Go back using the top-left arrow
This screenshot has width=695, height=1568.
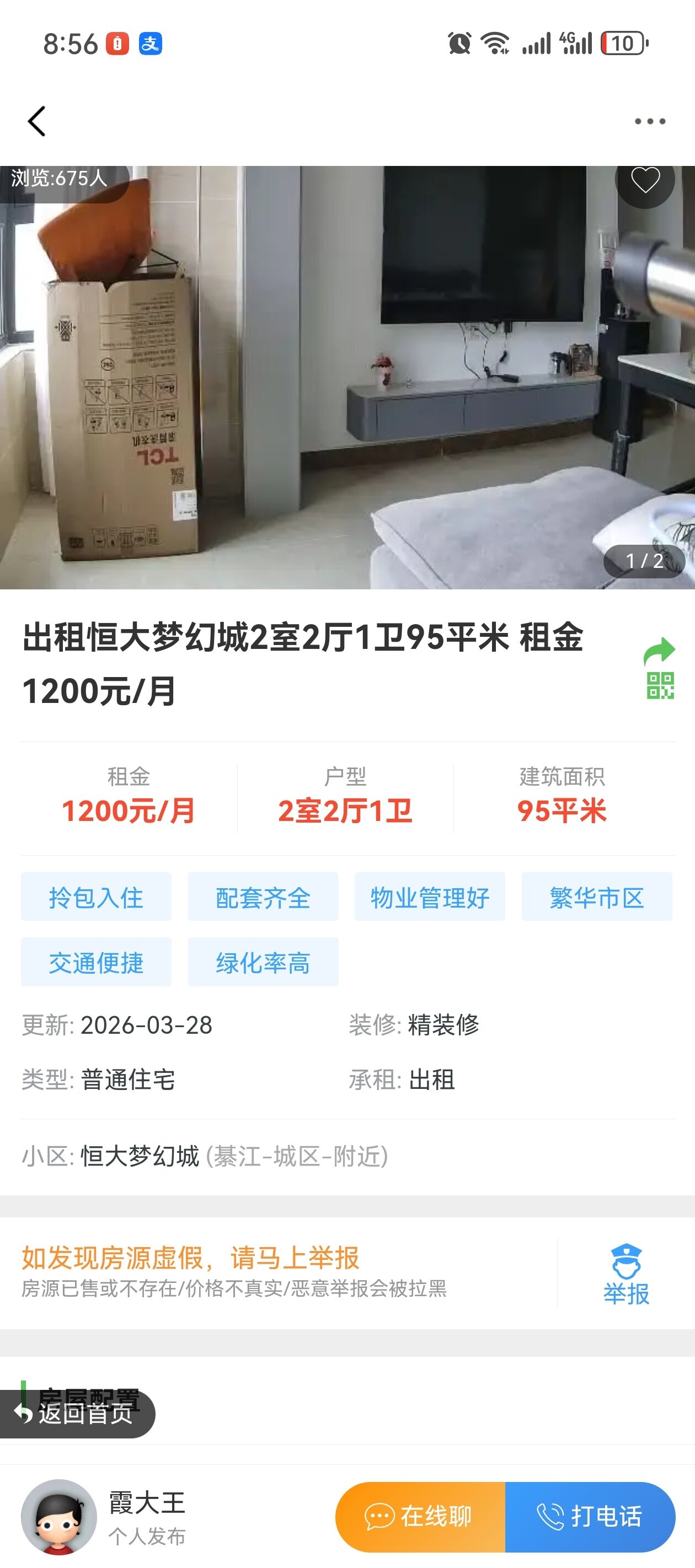click(x=37, y=121)
